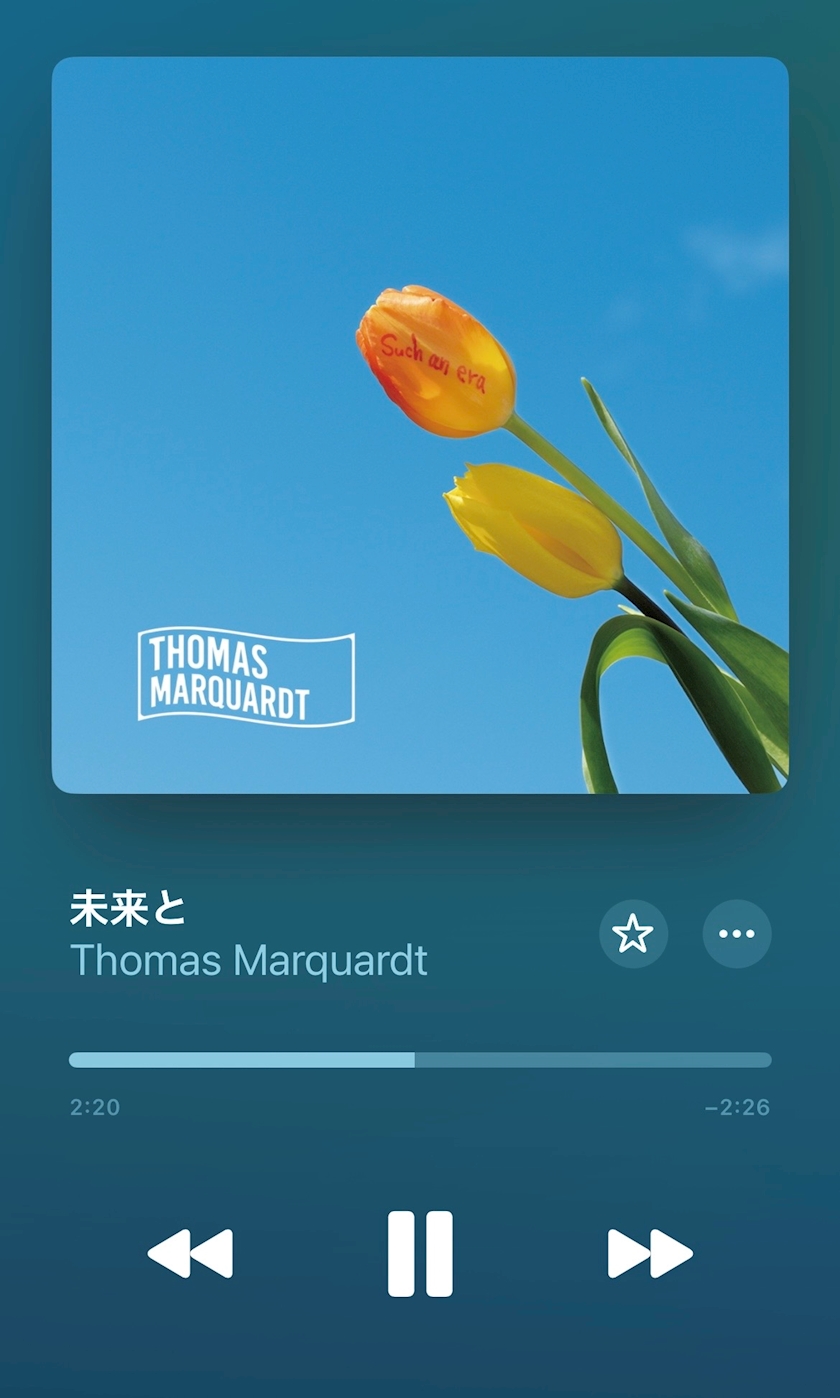Tap the playback progress bar

point(420,1060)
